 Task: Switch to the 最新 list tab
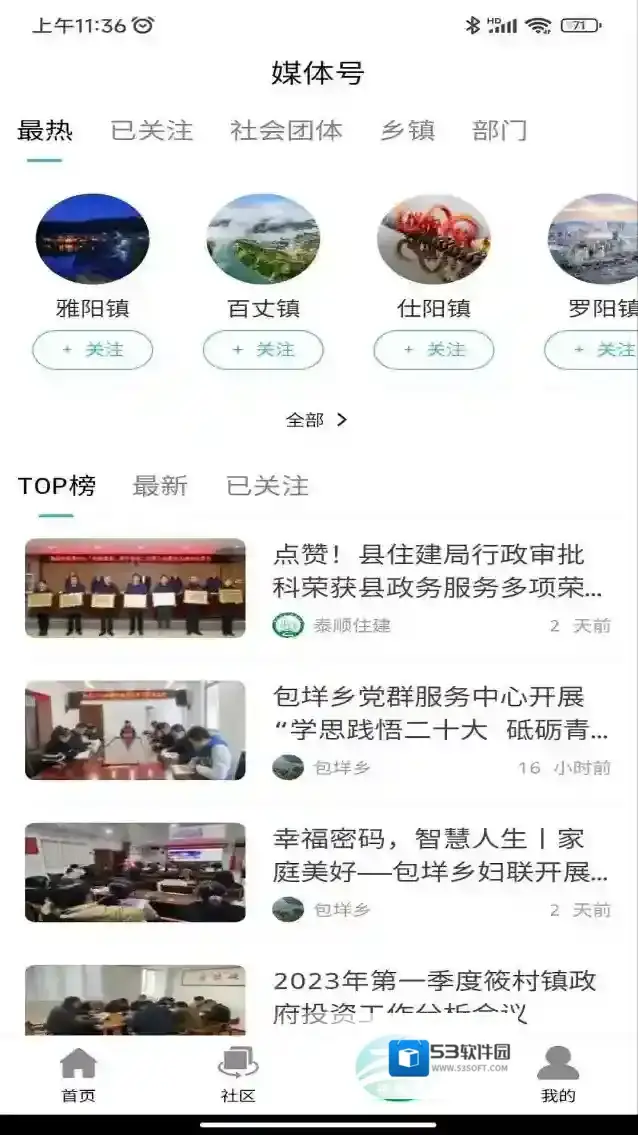[160, 486]
